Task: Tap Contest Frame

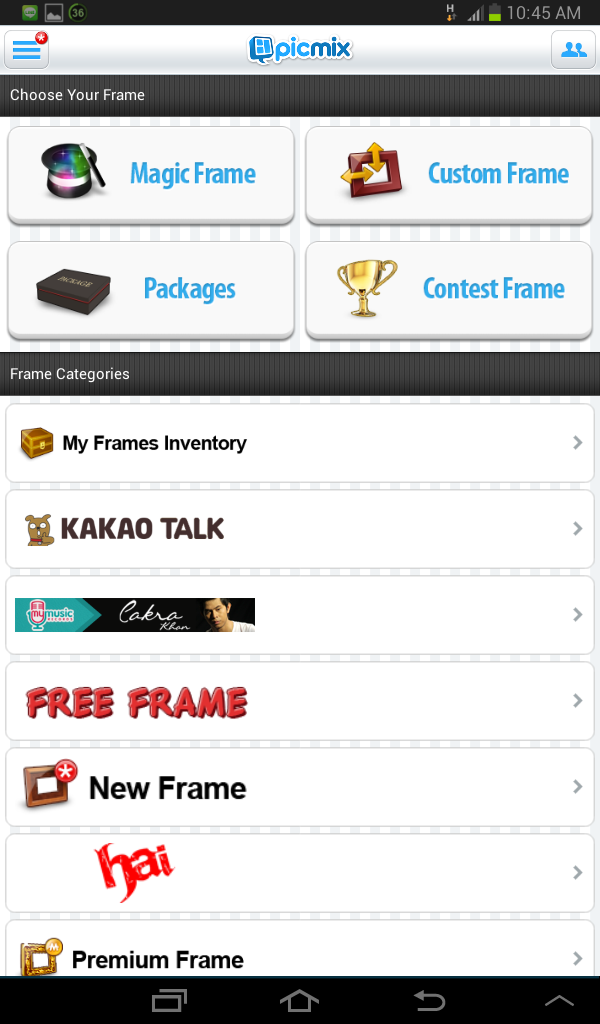Action: click(449, 289)
